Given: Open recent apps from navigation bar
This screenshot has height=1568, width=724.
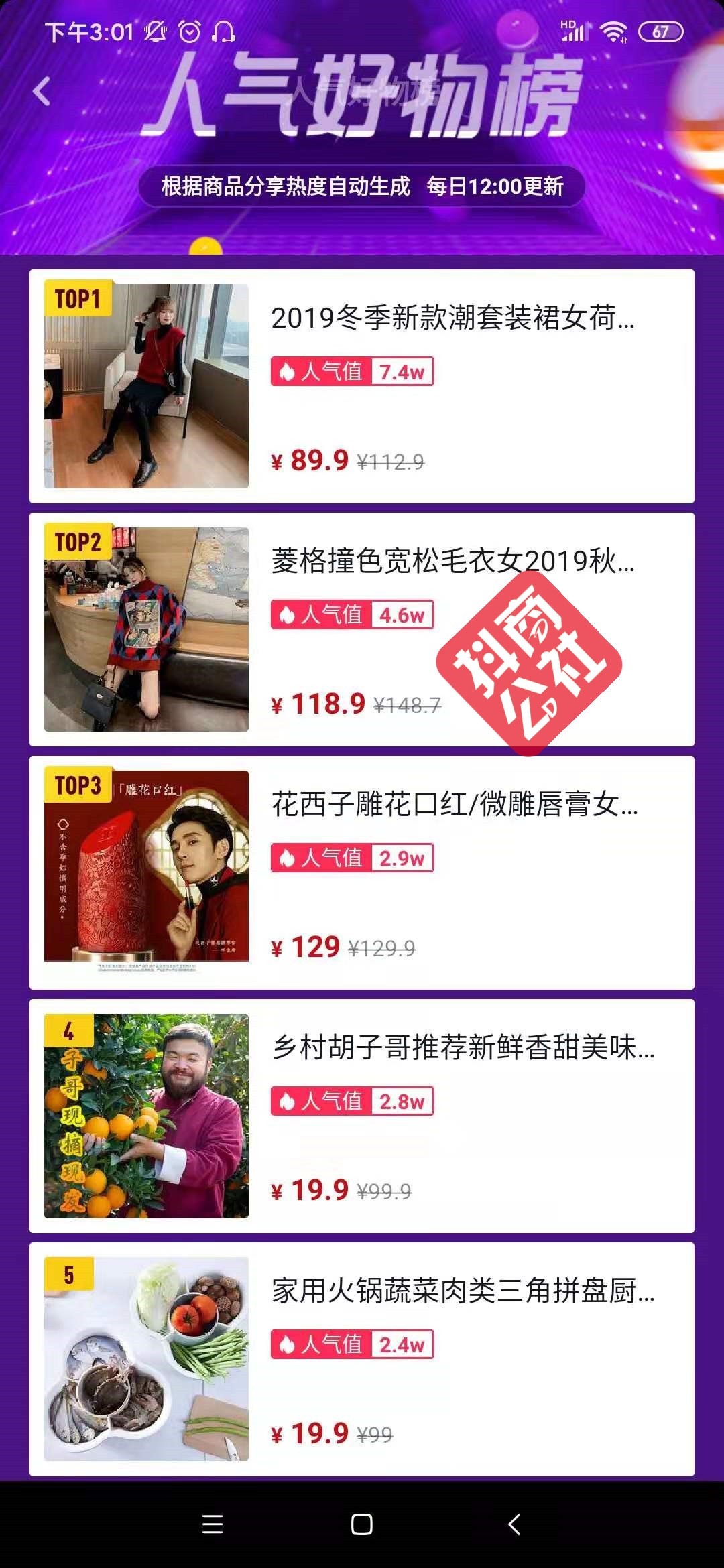Looking at the screenshot, I should 213,1524.
